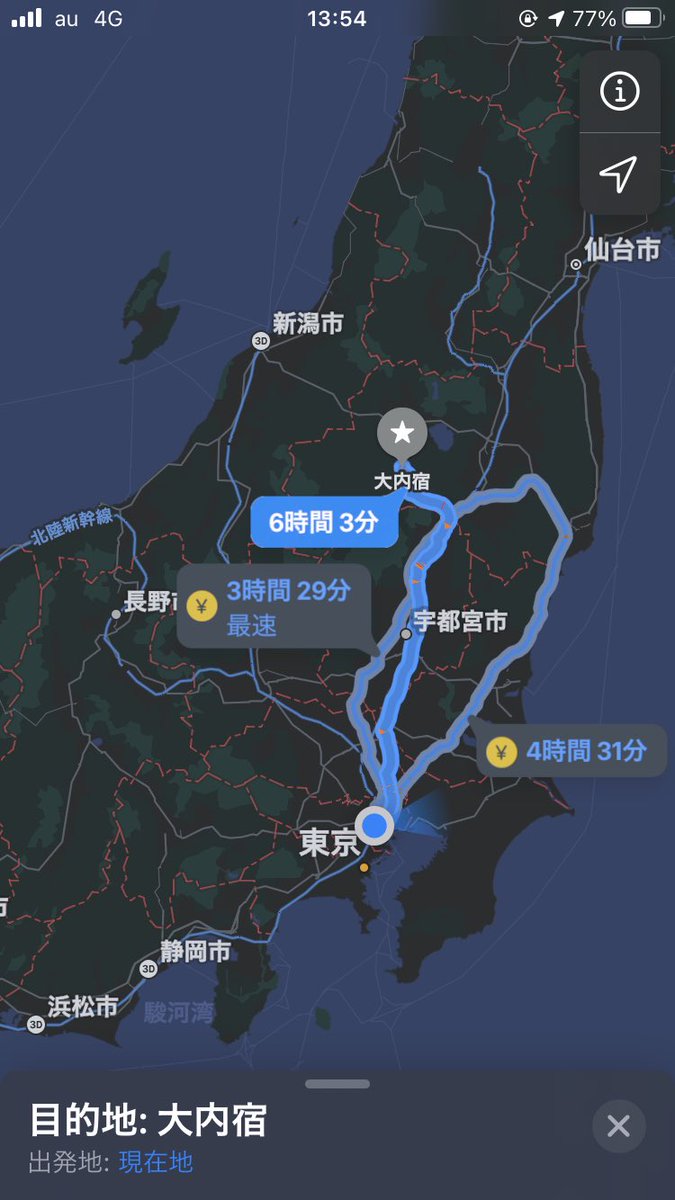Expand the directions card via grabber handle
Image resolution: width=675 pixels, height=1200 pixels.
coord(338,1084)
